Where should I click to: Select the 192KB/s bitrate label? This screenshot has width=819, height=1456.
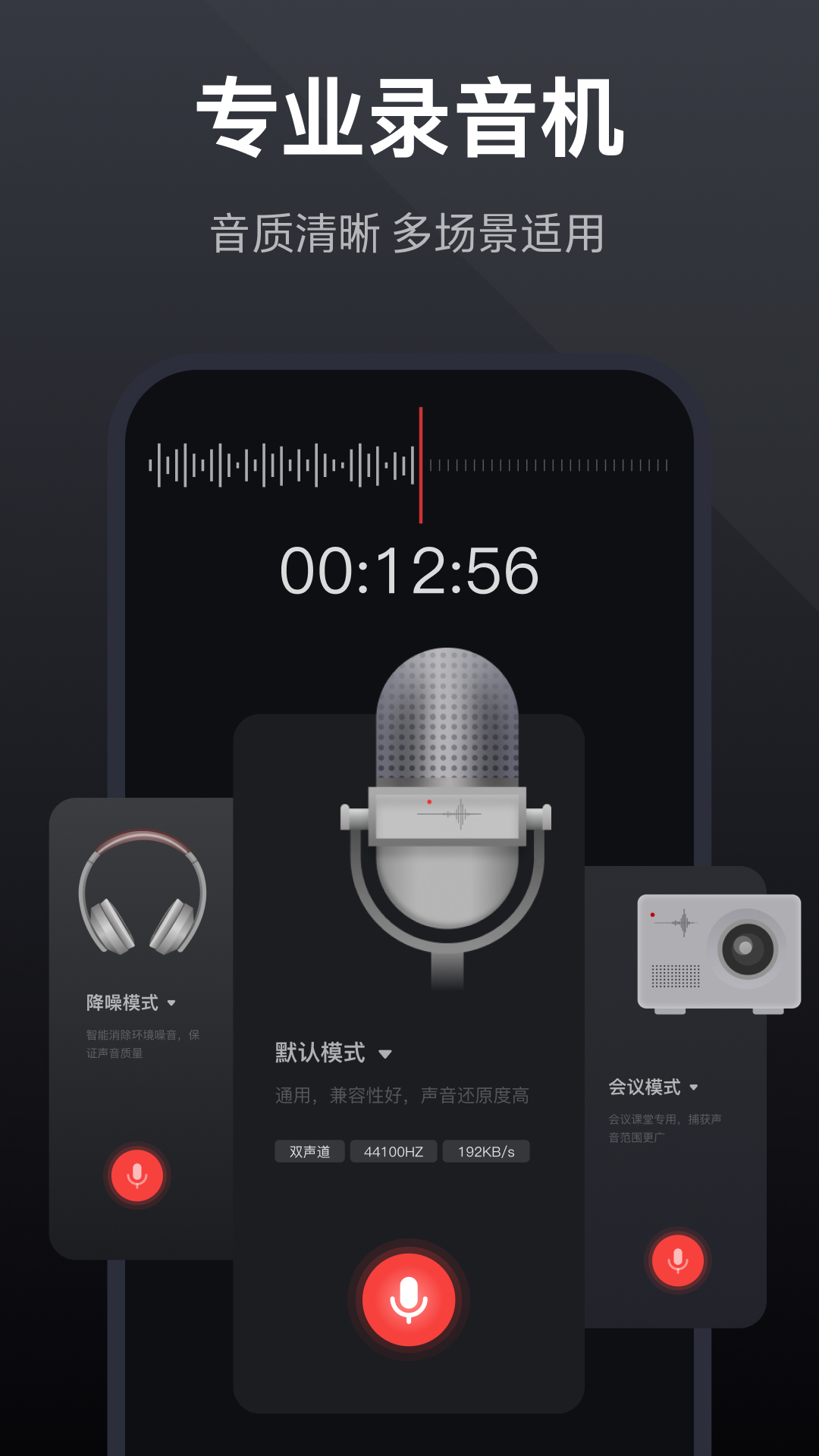487,1151
